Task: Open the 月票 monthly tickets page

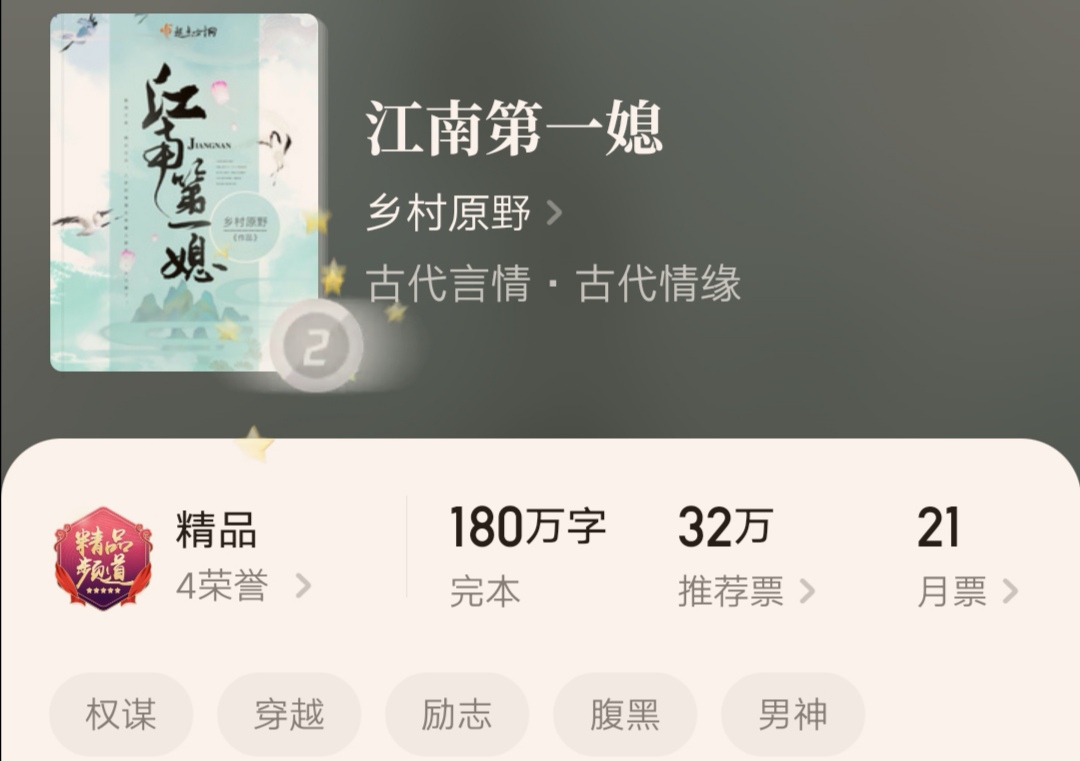Action: click(966, 592)
